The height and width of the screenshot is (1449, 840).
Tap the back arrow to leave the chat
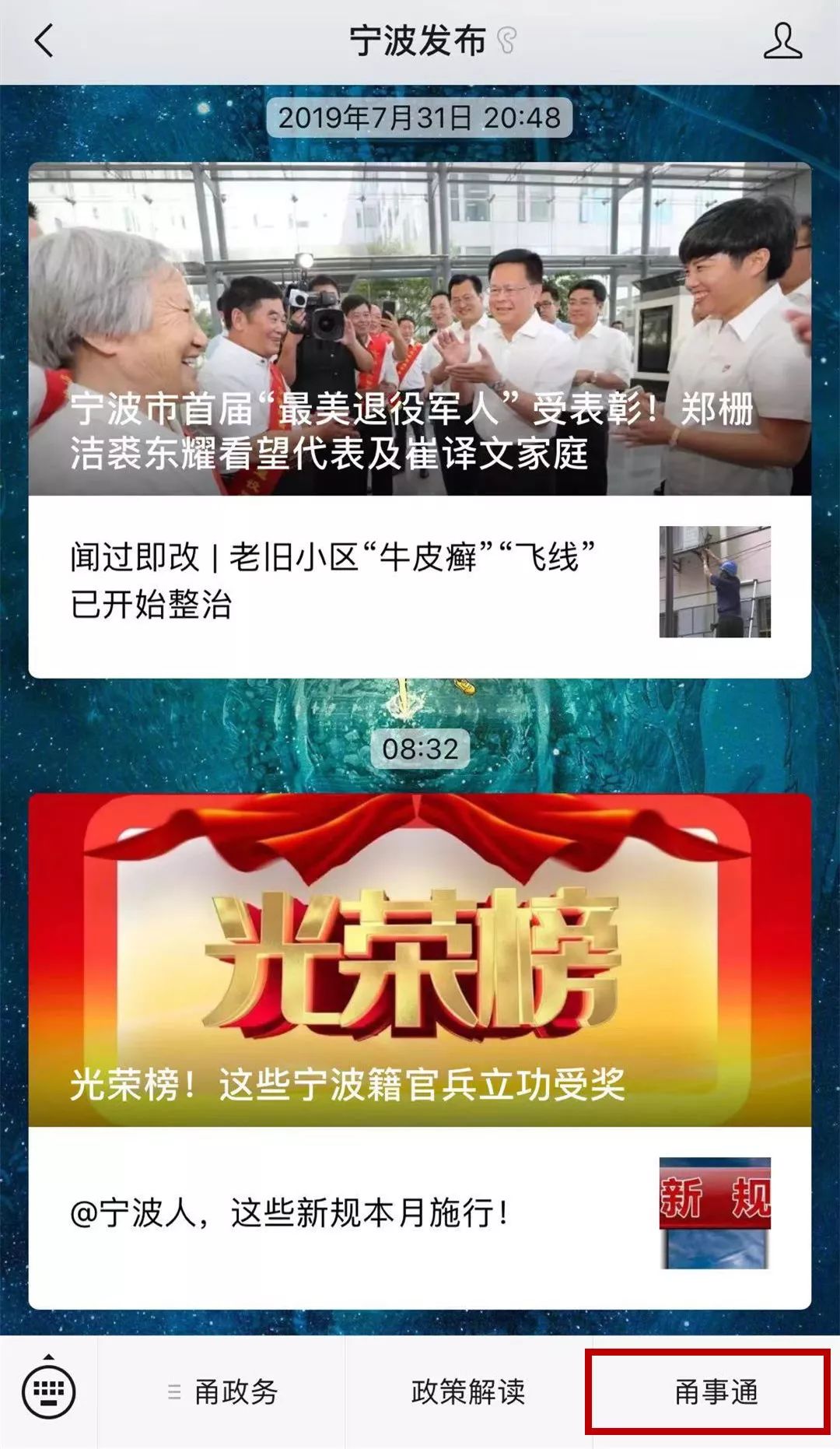(x=44, y=43)
